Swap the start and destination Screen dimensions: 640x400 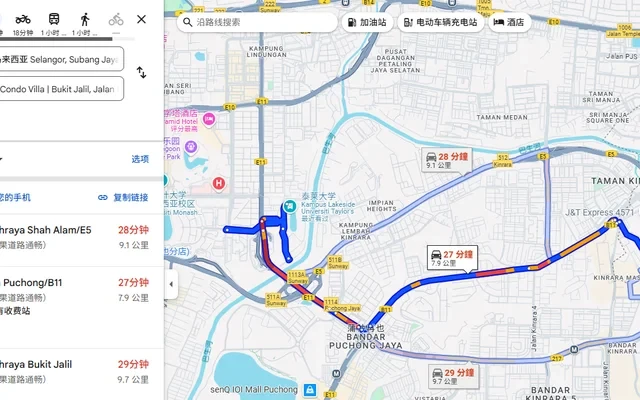click(141, 73)
